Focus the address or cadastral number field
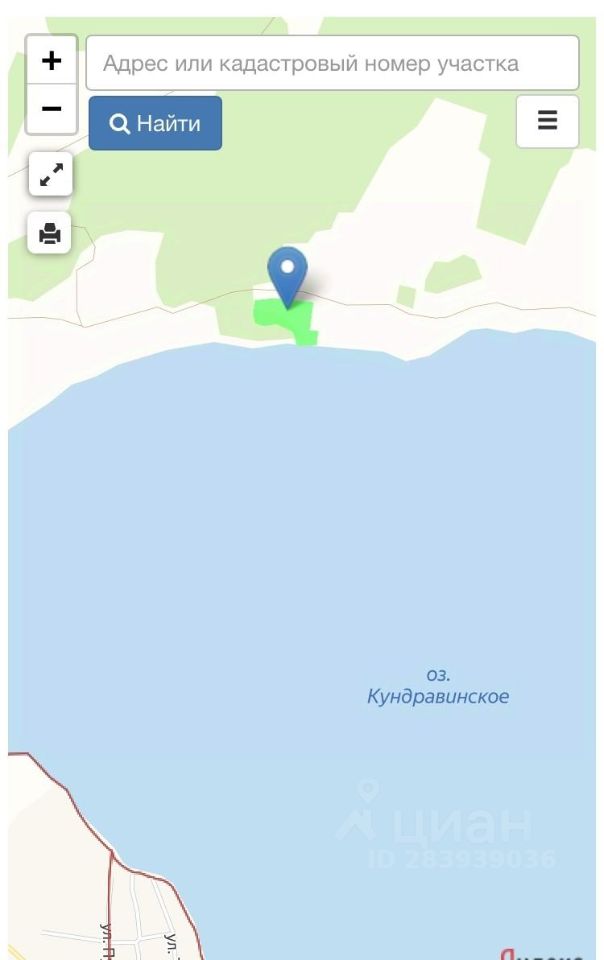Viewport: 604px width, 960px height. (332, 64)
